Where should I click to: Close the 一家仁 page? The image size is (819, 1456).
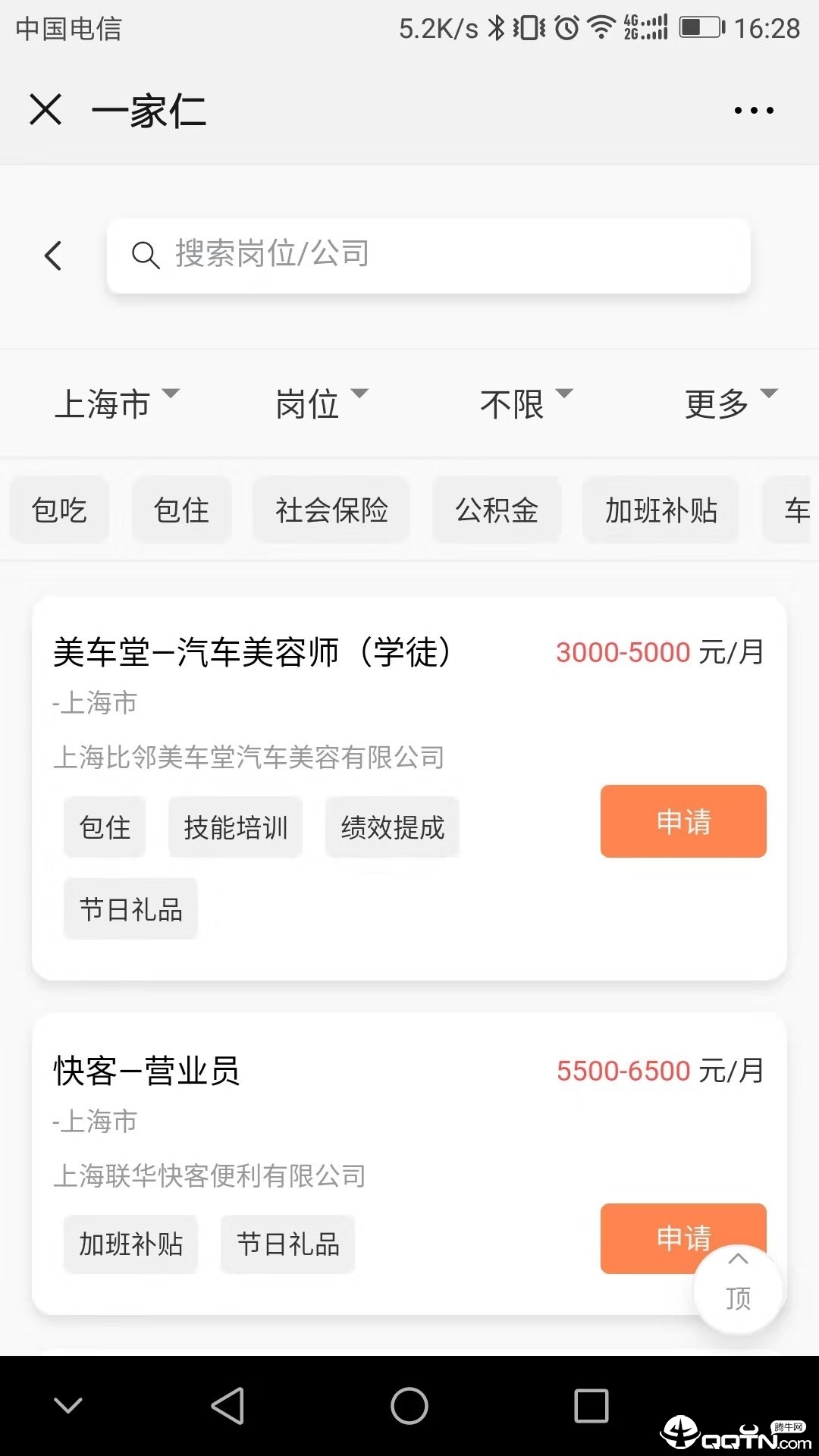click(x=45, y=110)
